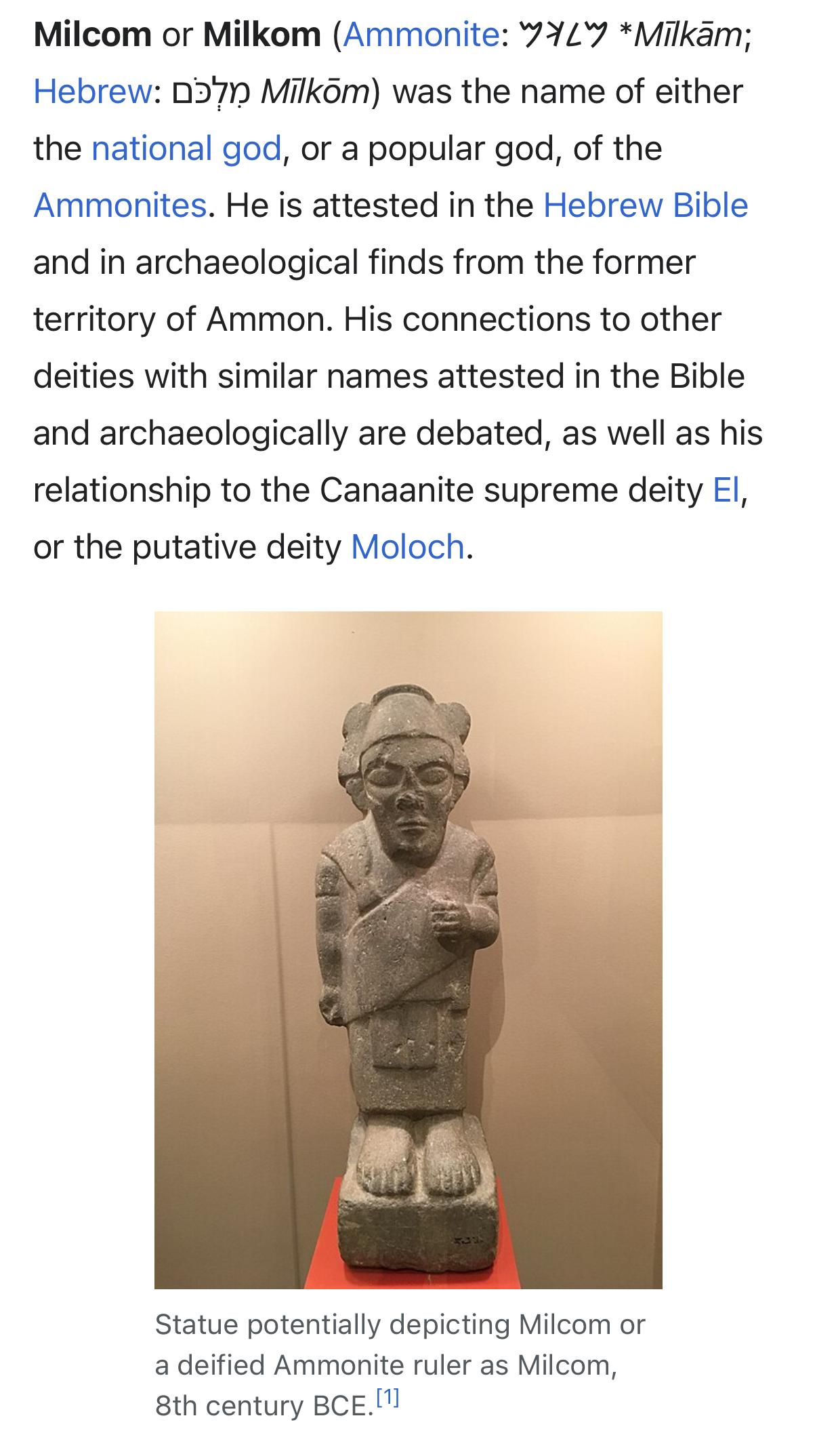Open the Ammonite language link

(x=421, y=35)
